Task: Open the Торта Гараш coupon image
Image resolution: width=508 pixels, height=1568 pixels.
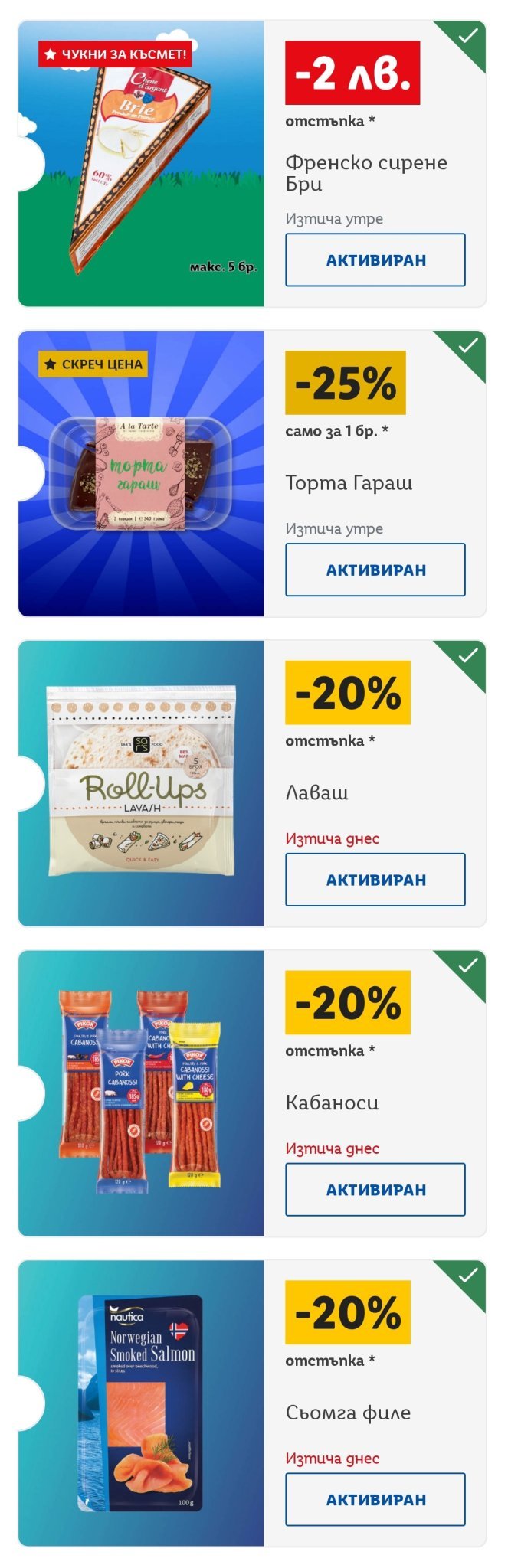Action: coord(142,473)
